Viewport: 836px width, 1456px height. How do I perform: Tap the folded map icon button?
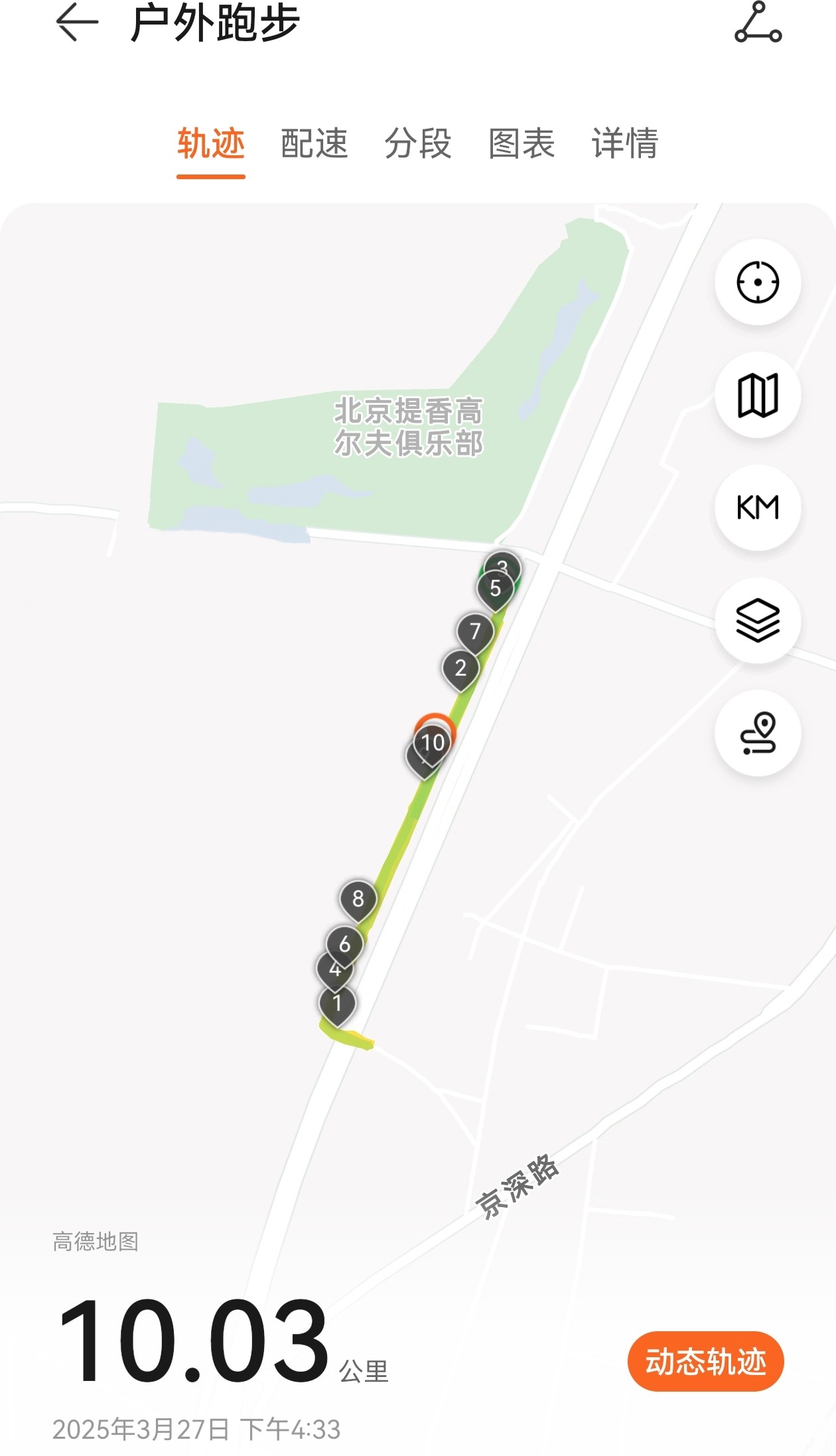758,395
